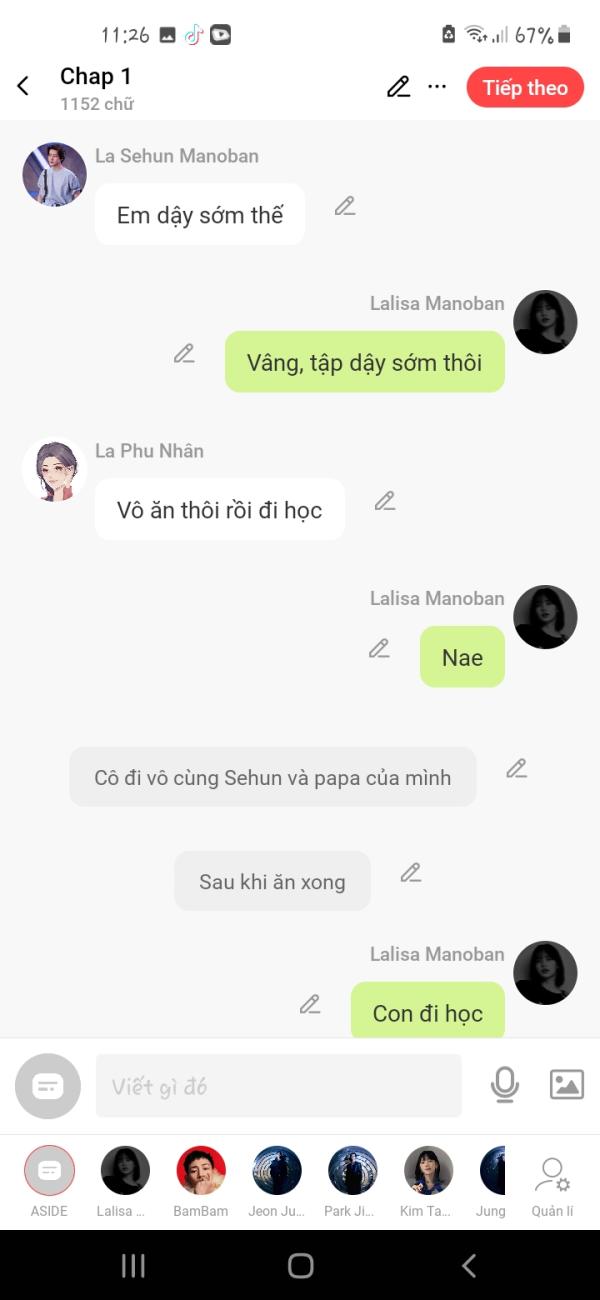Edit the message "Vô ăn thôi rồi đi học"
600x1300 pixels.
pyautogui.click(x=385, y=501)
